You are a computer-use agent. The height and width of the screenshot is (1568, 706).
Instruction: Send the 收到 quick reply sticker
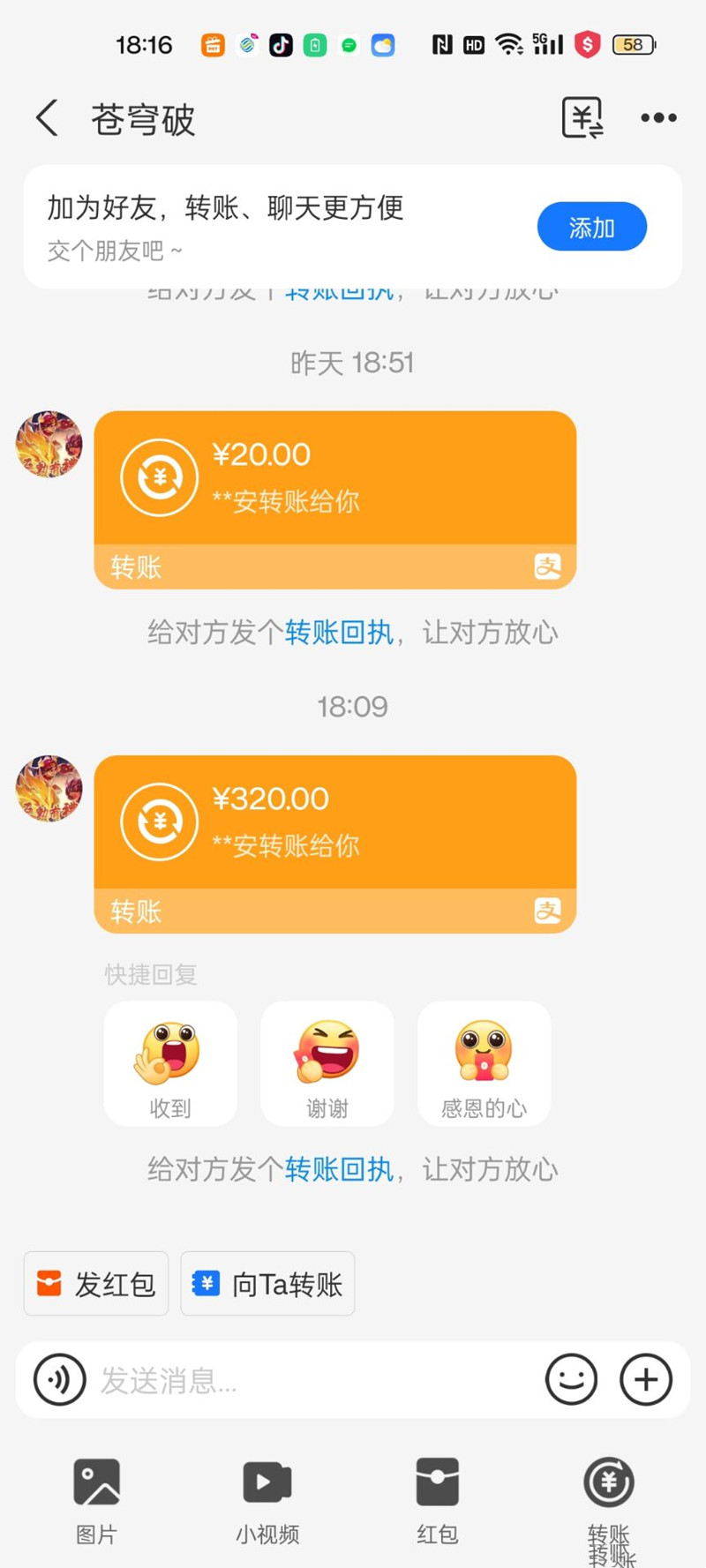point(170,1062)
